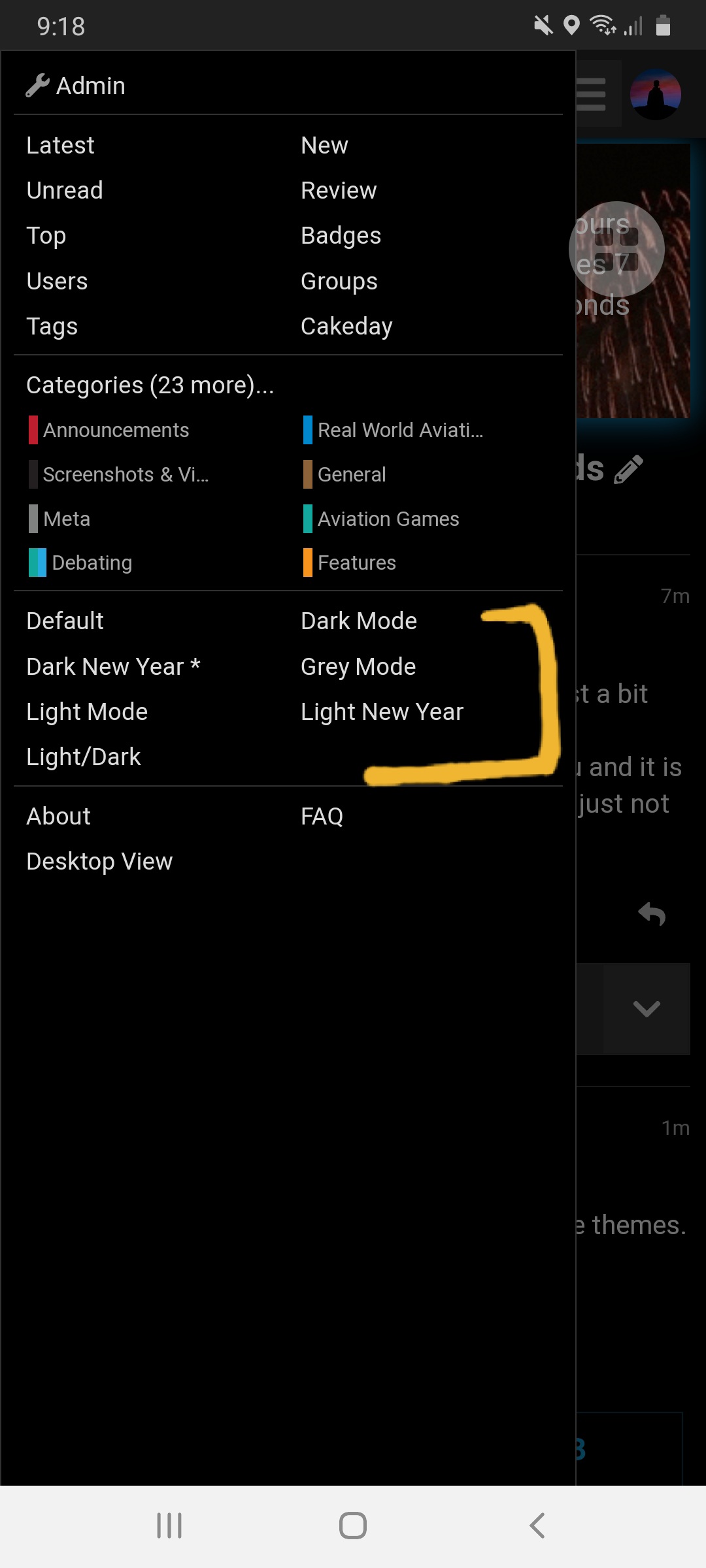The image size is (706, 1568).
Task: Select the Light/Dark theme
Action: 84,757
